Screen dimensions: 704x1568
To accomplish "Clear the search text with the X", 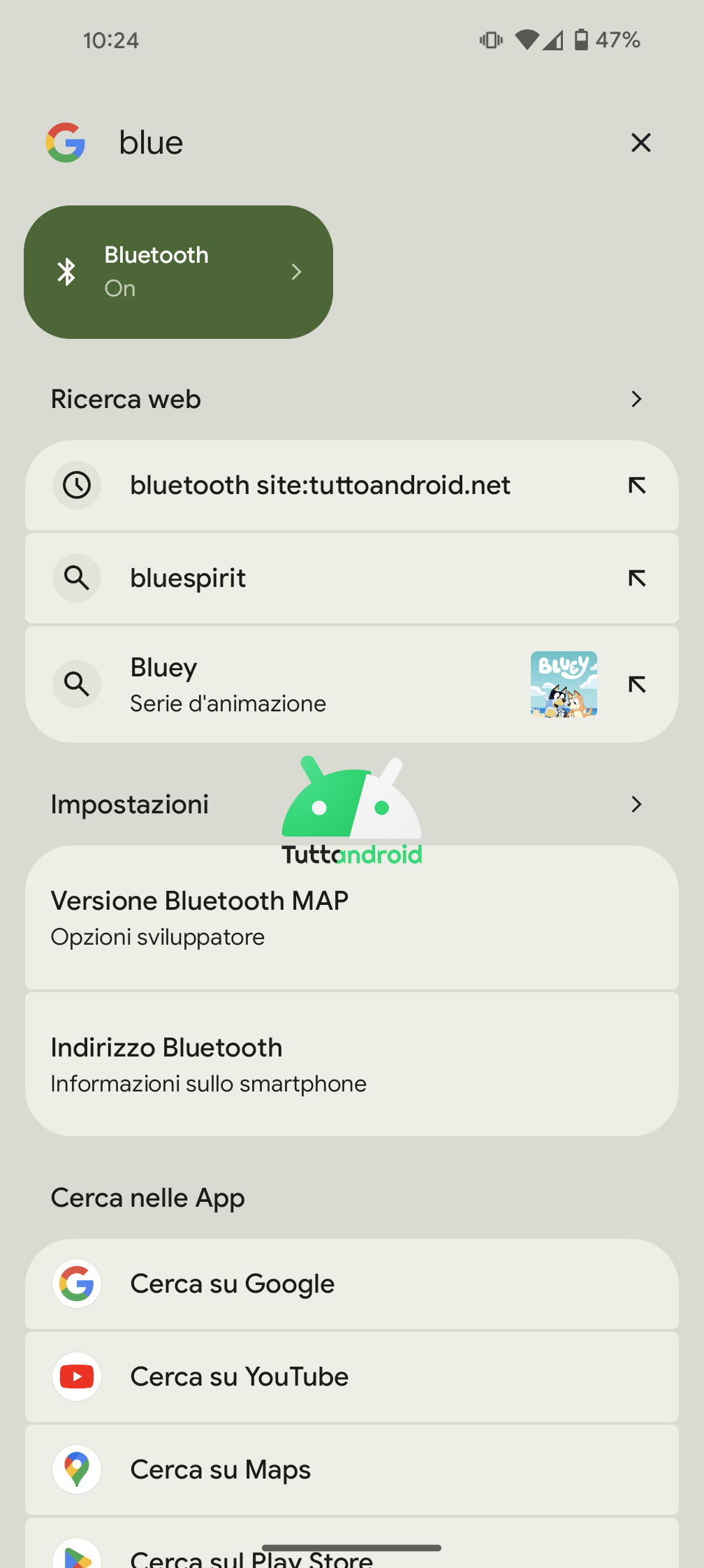I will [x=640, y=143].
